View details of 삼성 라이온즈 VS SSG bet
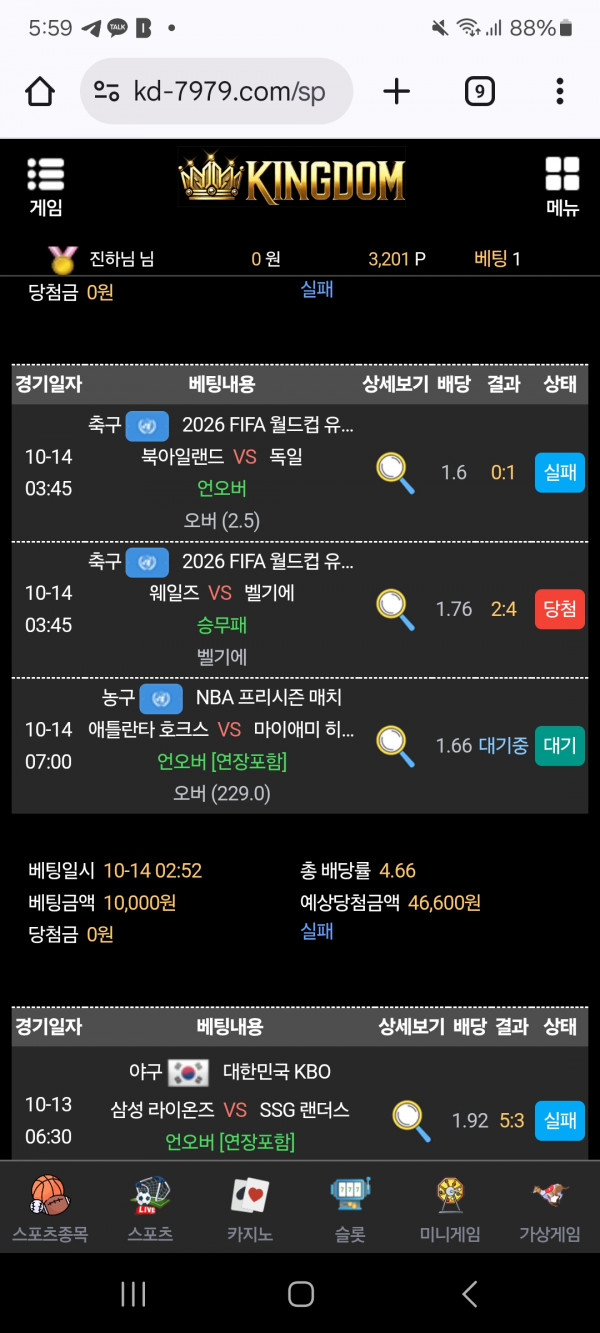 [x=411, y=1120]
